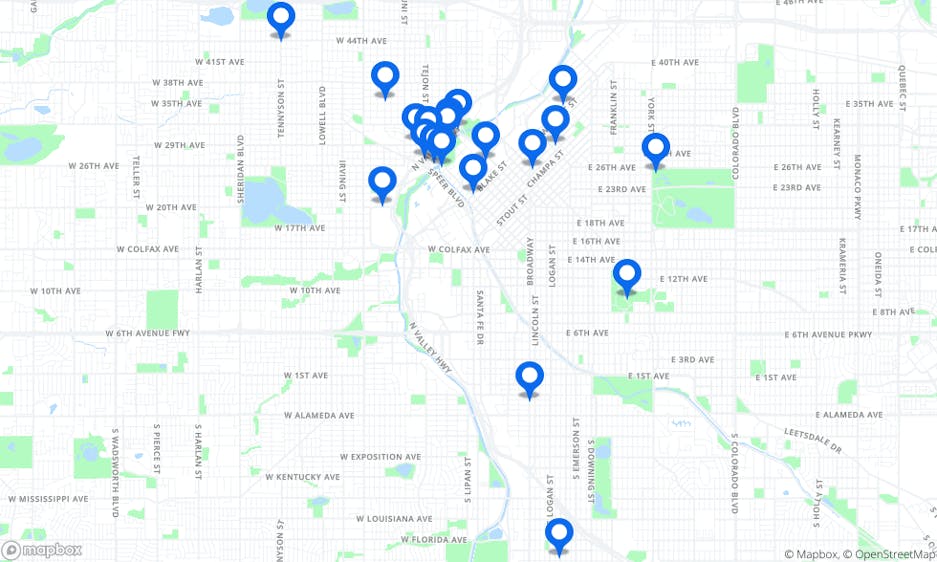
Task: Select the pin above the Champa St label
Action: (532, 145)
